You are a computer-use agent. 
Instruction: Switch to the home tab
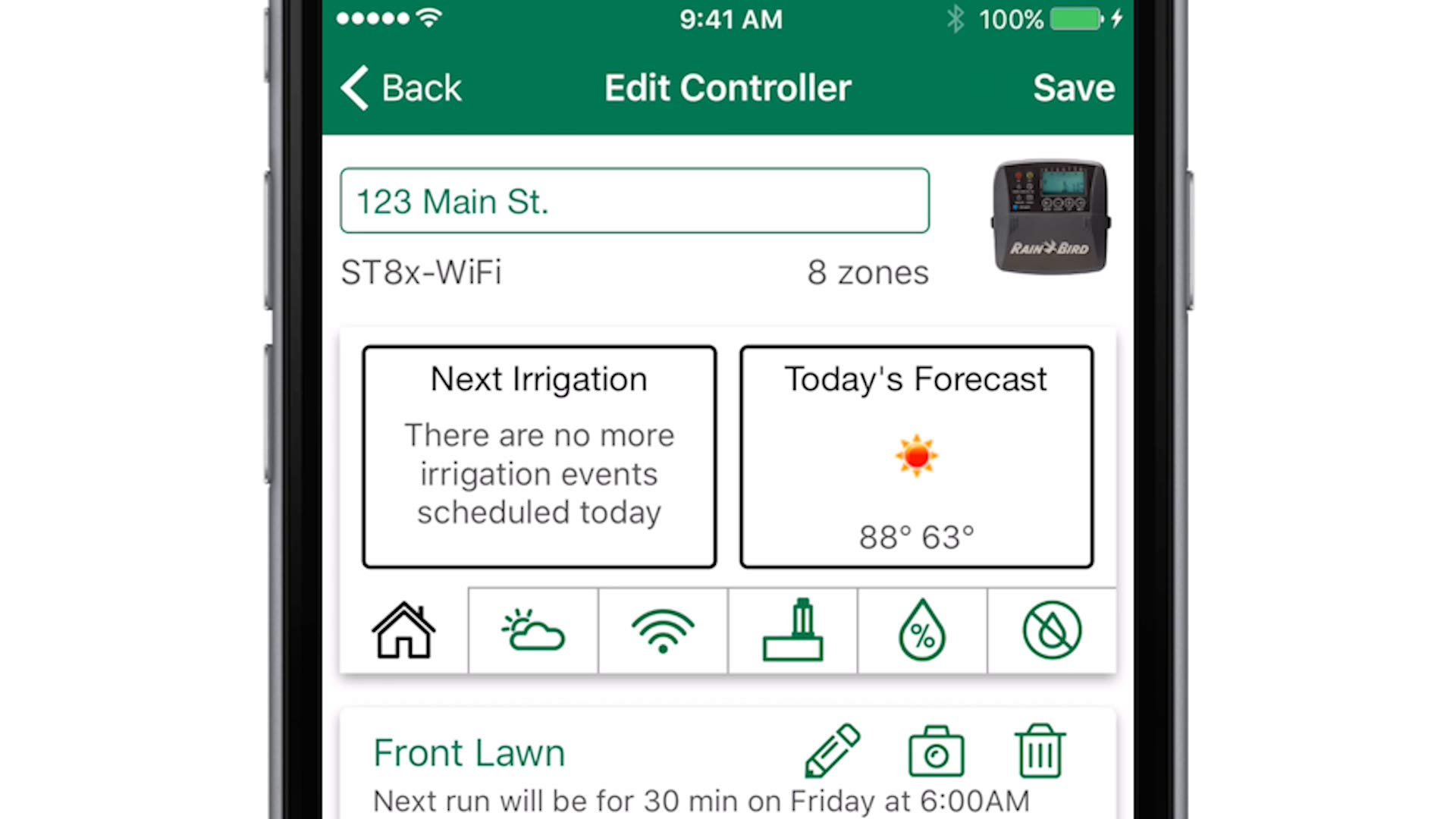pyautogui.click(x=403, y=631)
